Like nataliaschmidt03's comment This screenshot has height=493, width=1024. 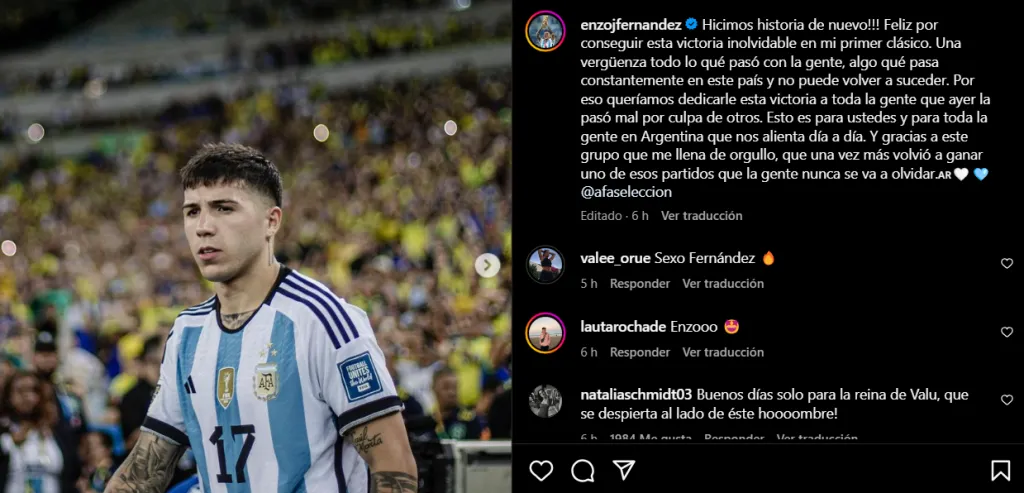[1006, 400]
